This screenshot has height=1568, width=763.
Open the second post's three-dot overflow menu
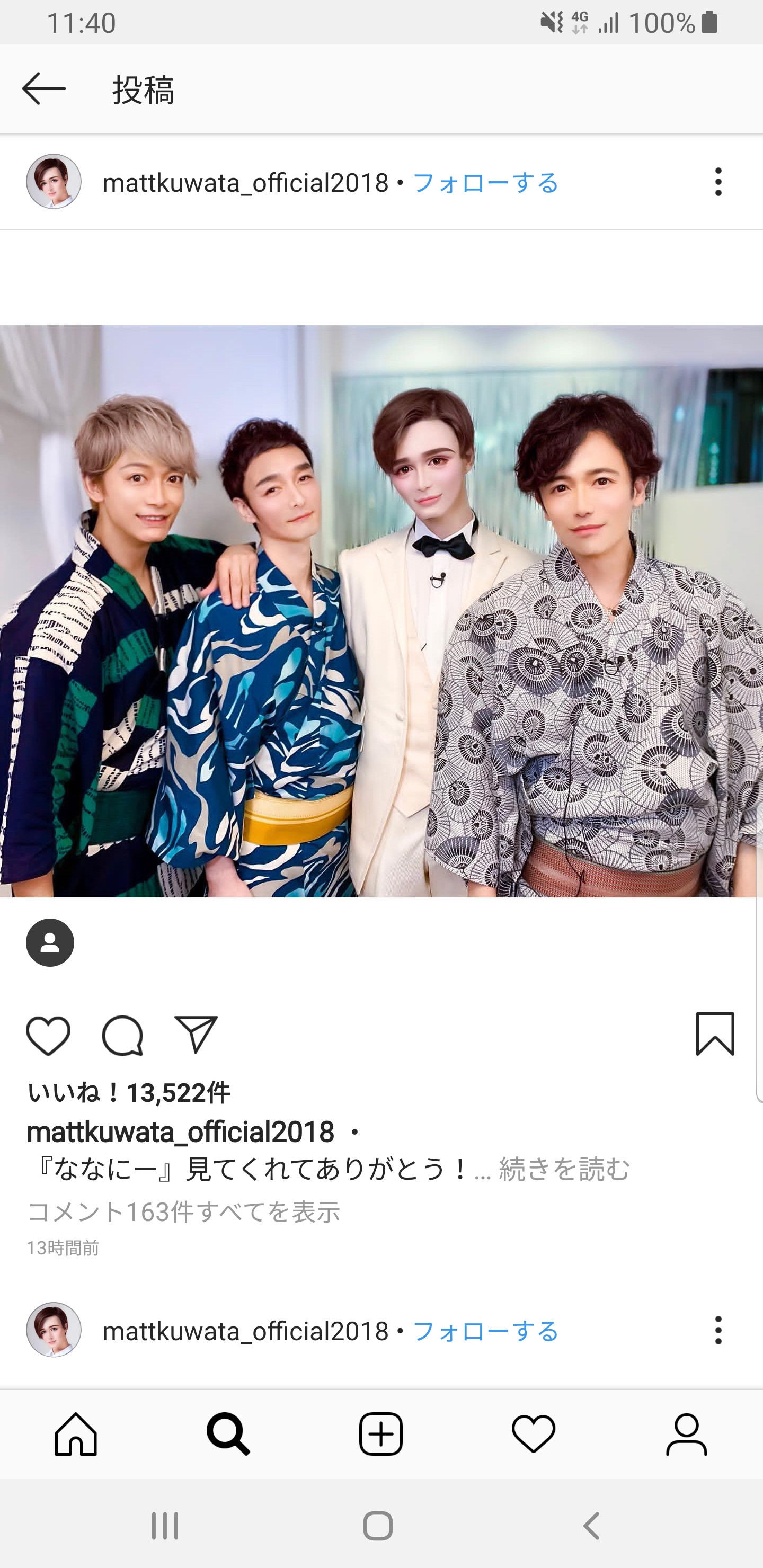[718, 1330]
